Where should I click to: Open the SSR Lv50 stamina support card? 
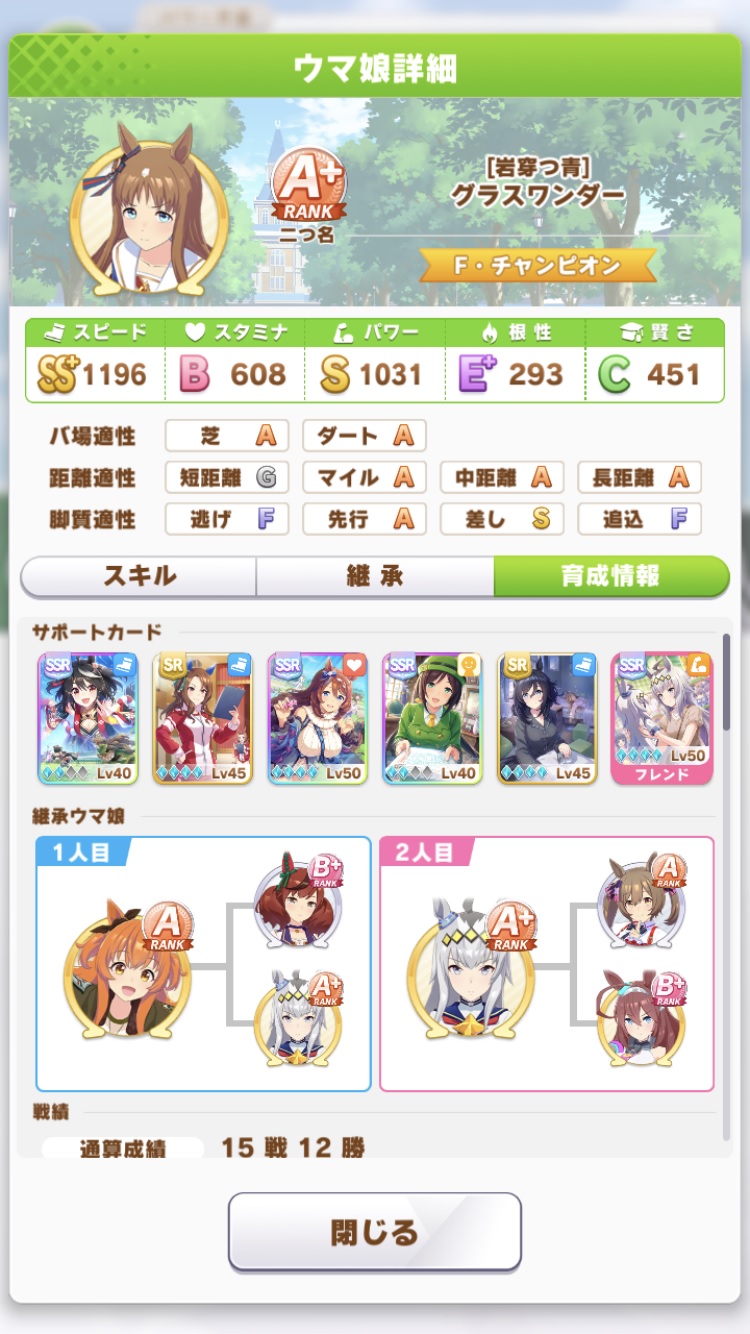[318, 718]
